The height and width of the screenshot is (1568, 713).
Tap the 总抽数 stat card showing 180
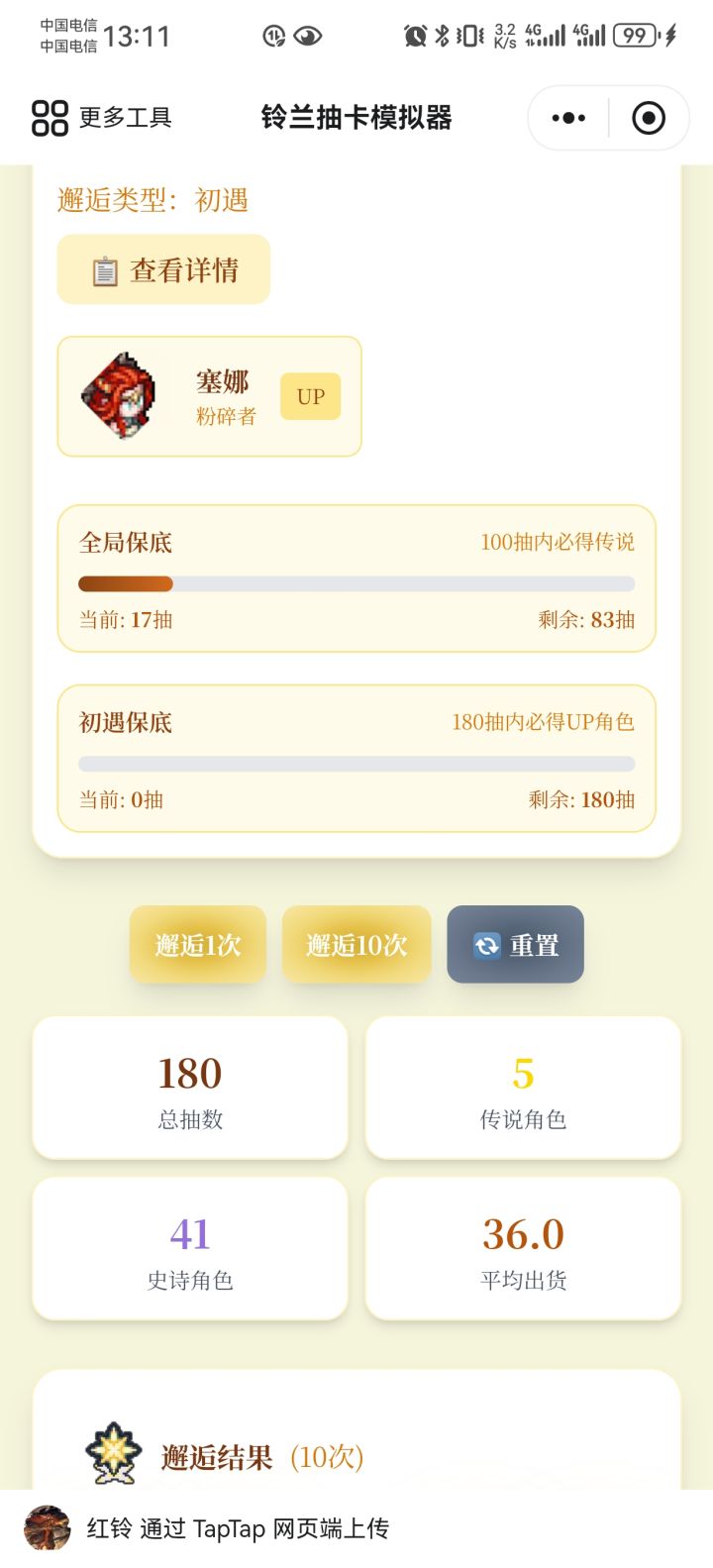(x=189, y=1088)
